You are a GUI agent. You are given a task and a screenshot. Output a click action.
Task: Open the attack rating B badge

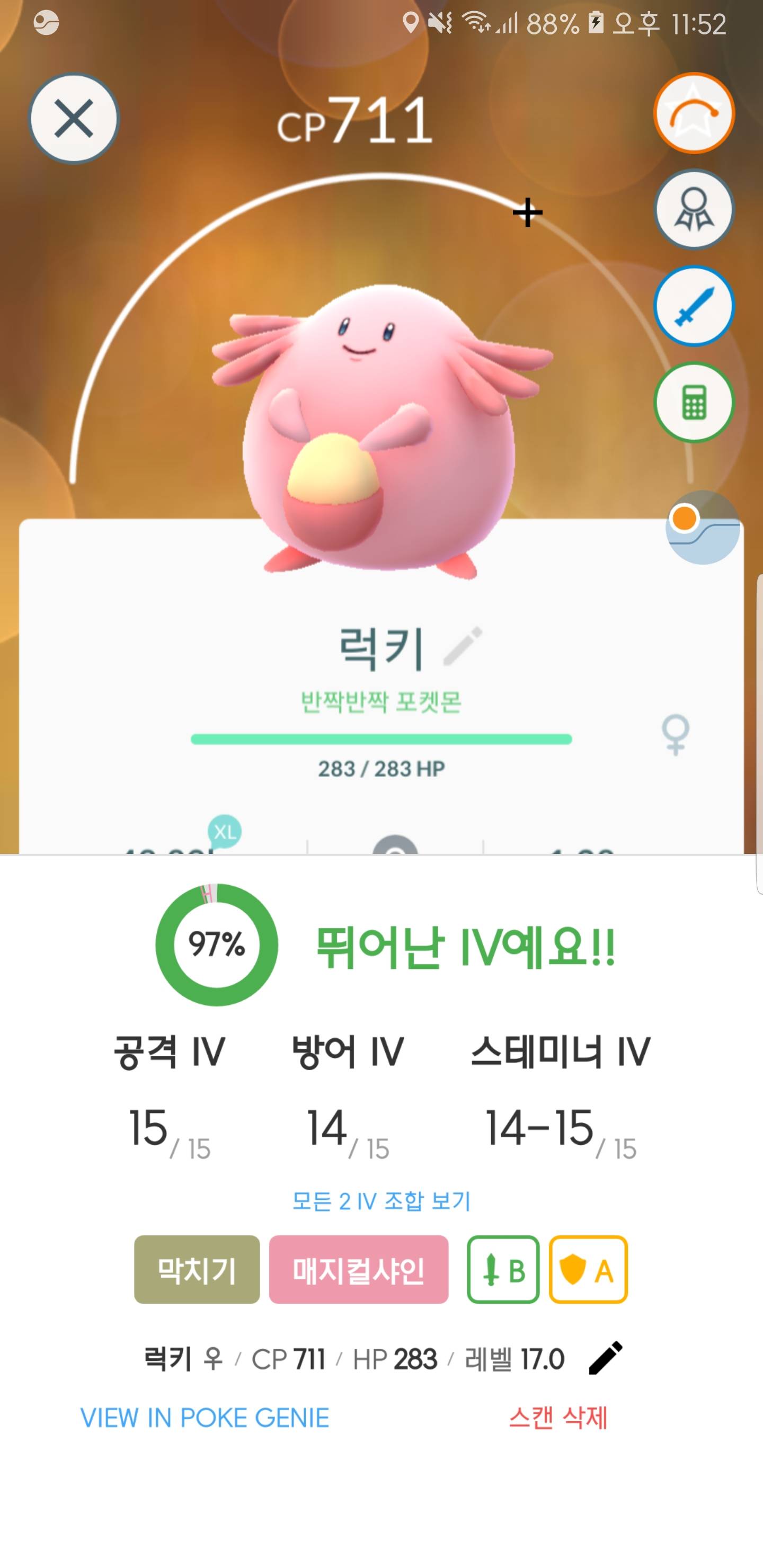click(503, 1270)
